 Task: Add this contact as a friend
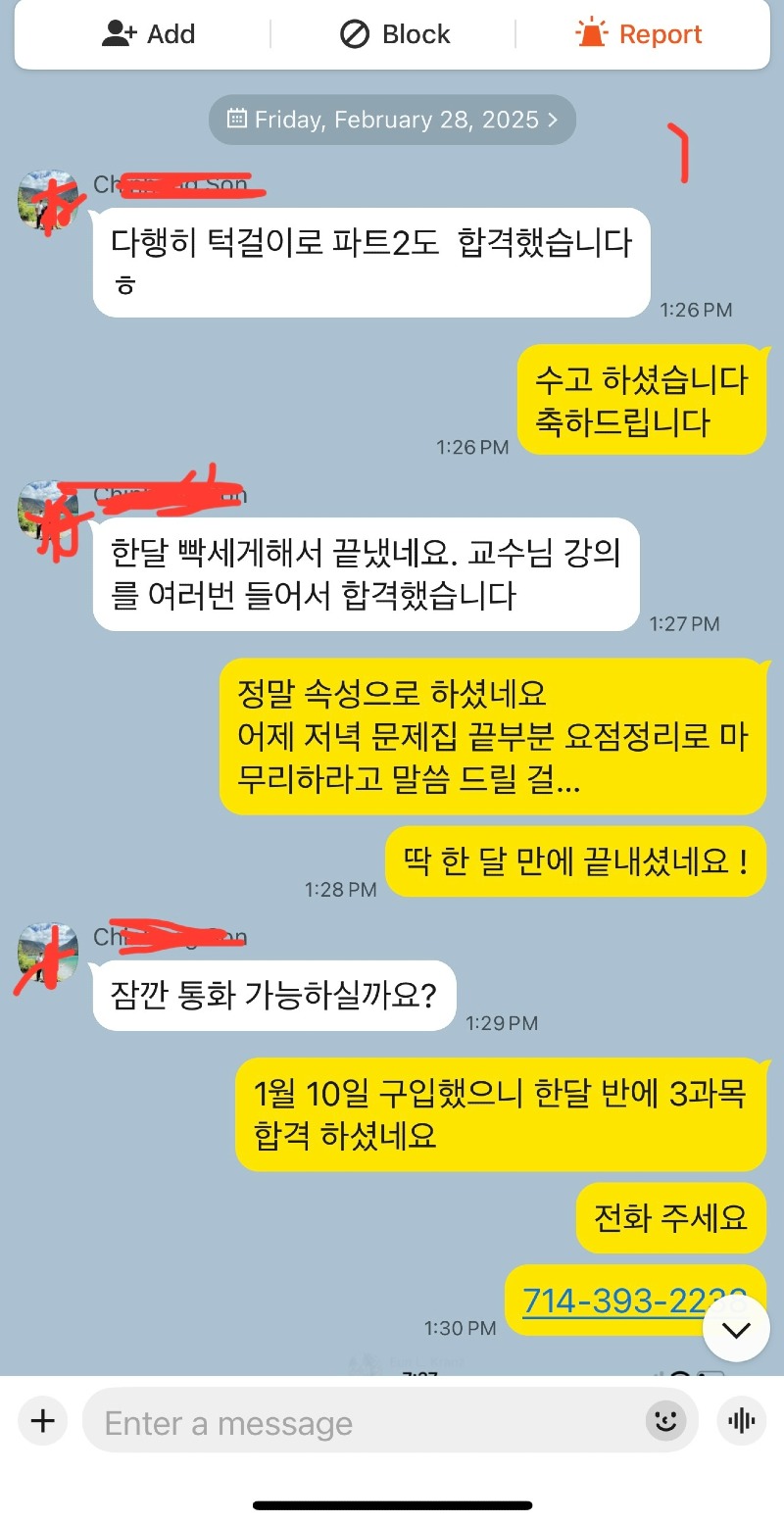[148, 34]
